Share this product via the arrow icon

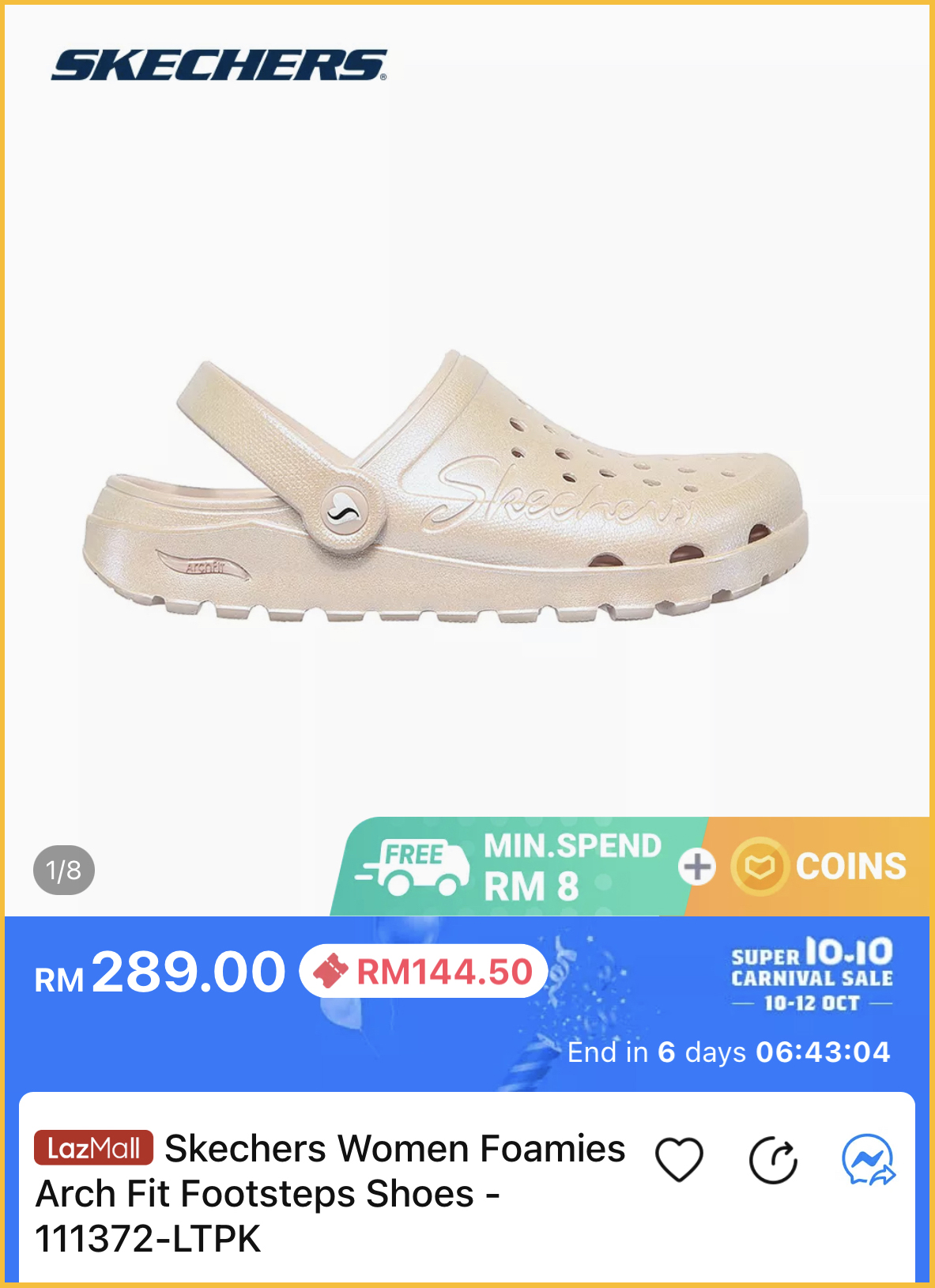pos(773,1161)
